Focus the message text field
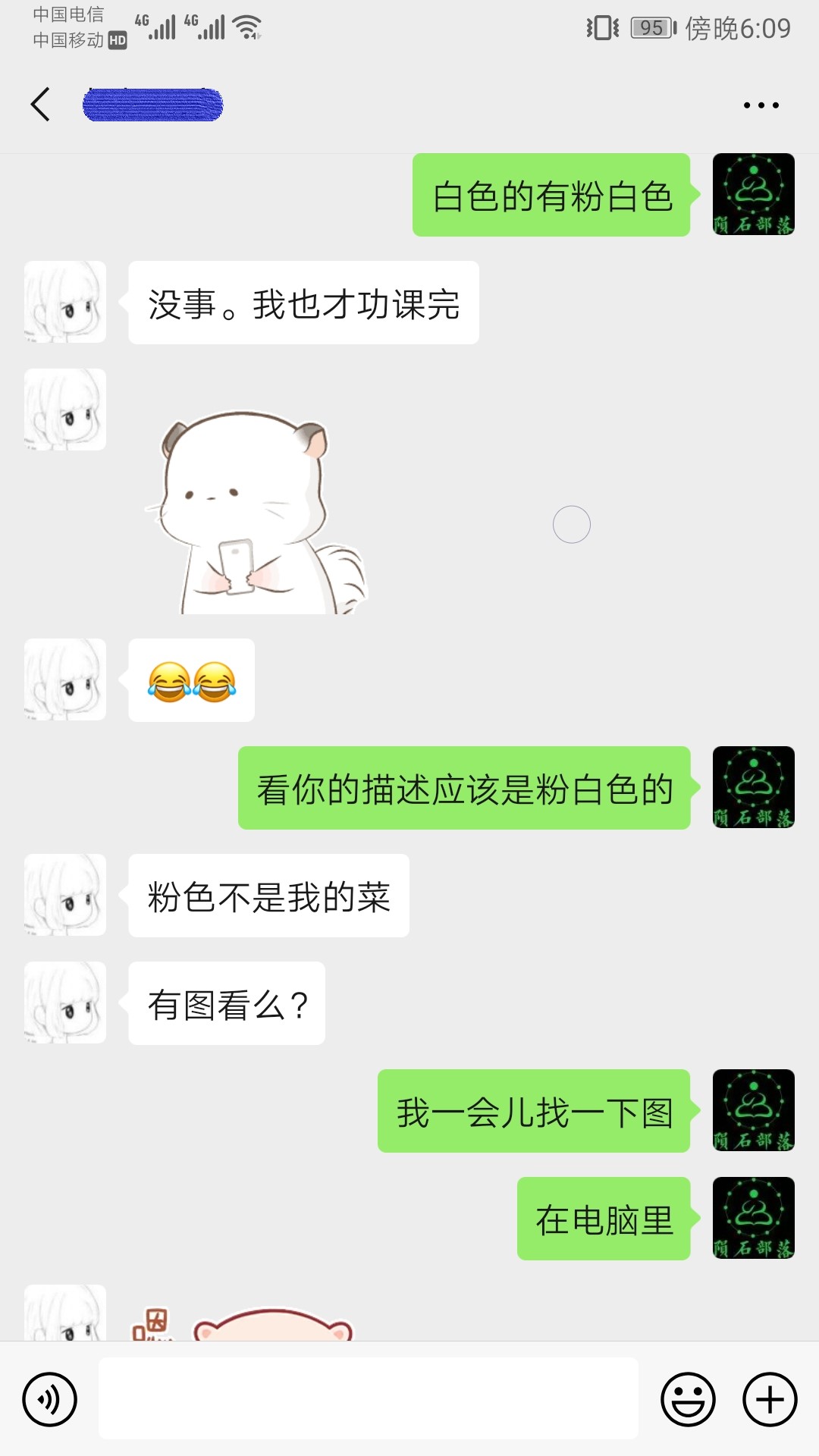This screenshot has width=819, height=1456. 368,1398
